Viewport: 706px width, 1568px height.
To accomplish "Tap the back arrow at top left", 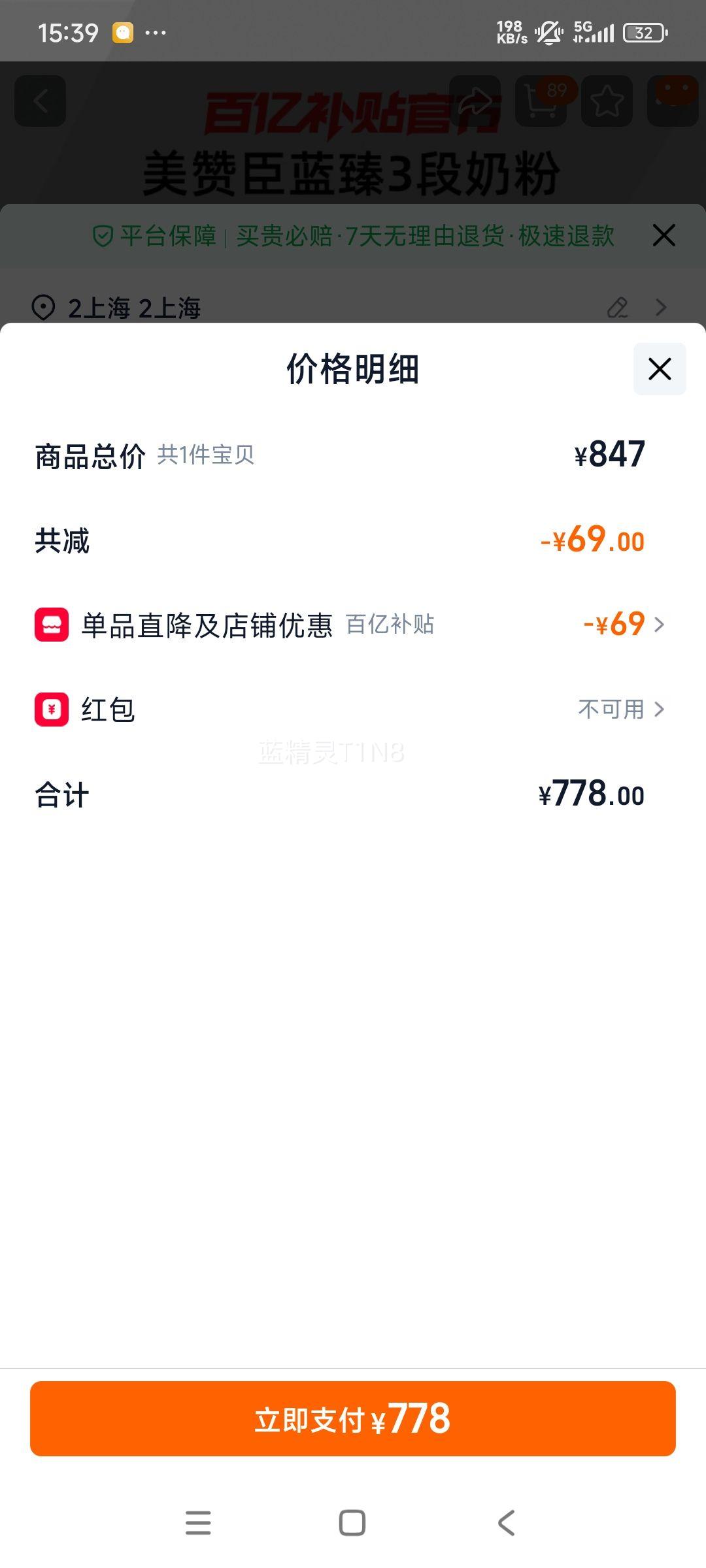I will (41, 101).
